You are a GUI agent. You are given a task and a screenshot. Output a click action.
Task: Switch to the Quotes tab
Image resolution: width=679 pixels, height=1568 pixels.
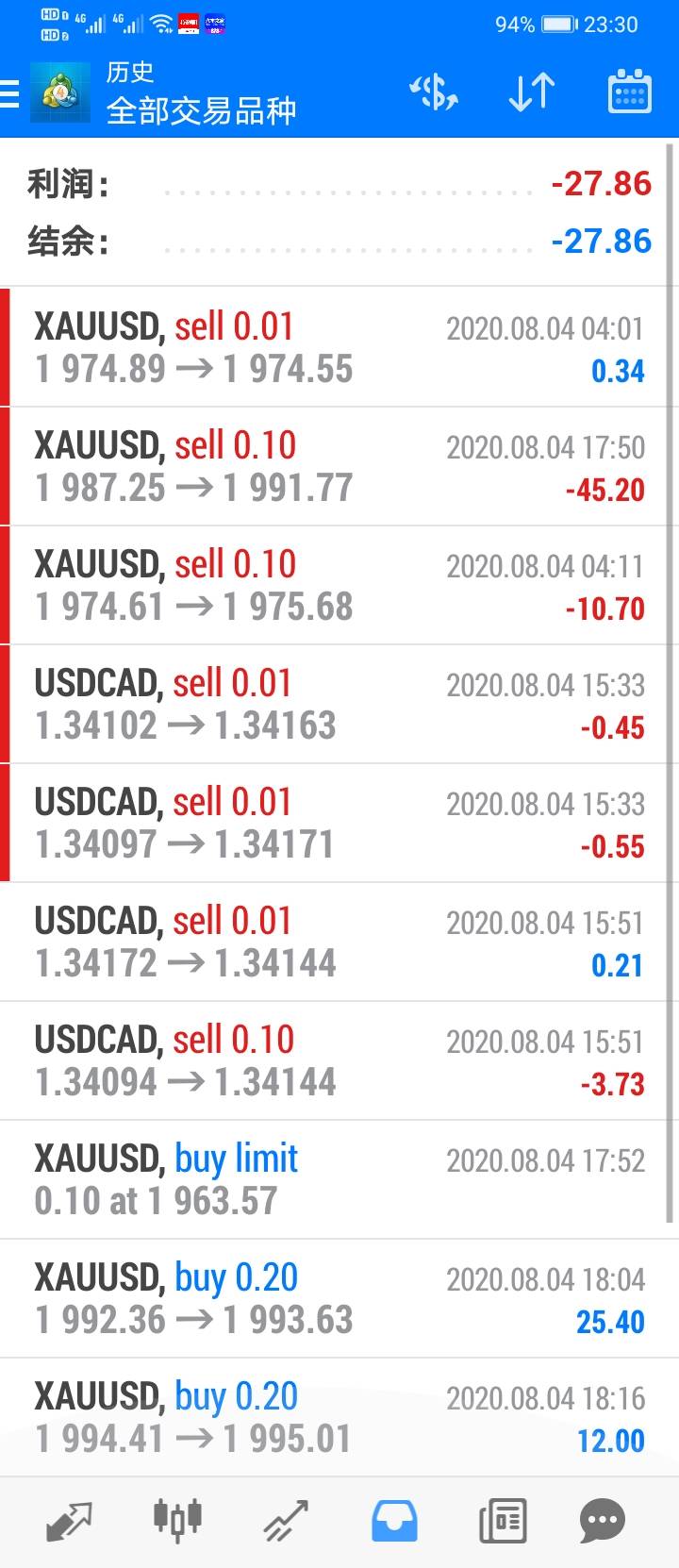tap(70, 1520)
